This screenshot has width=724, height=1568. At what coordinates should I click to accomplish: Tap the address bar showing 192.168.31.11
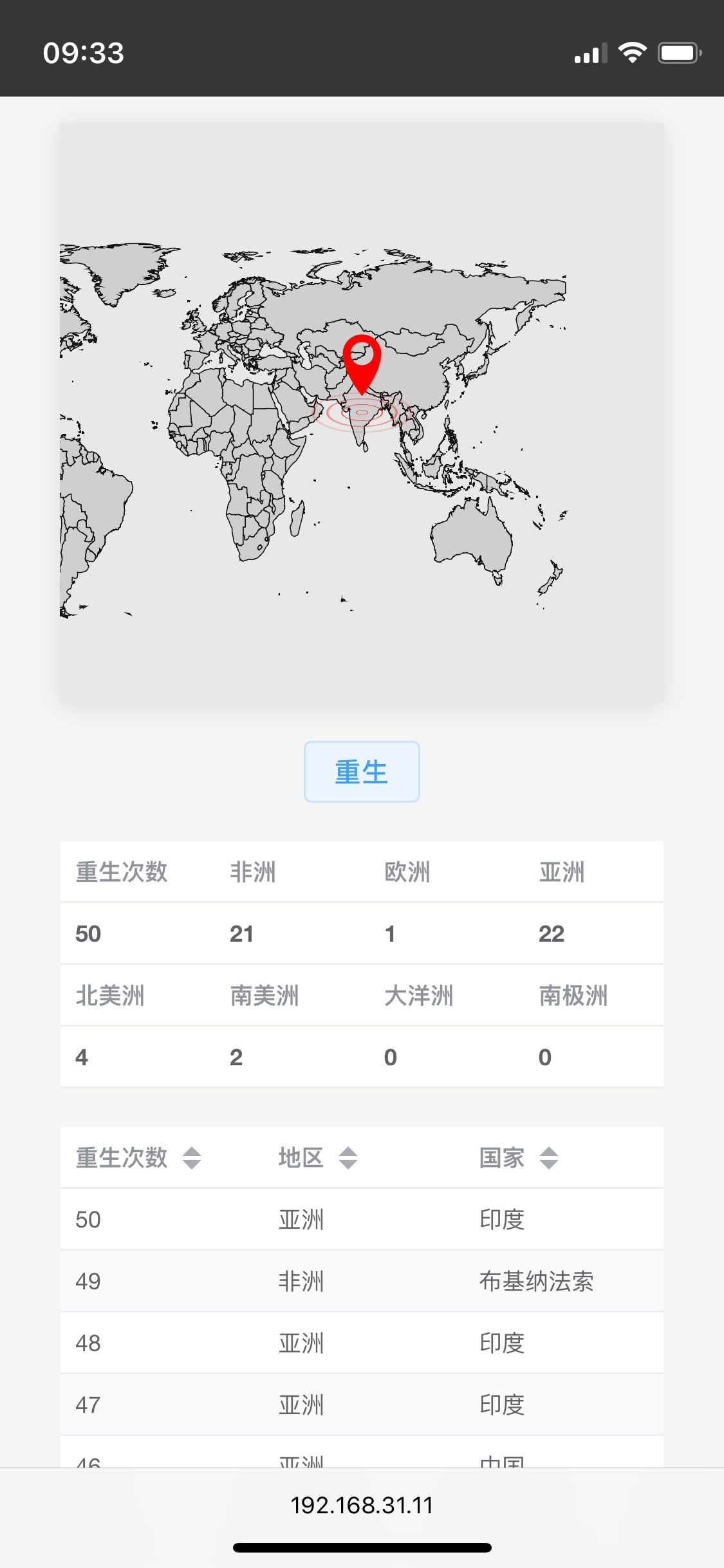(x=362, y=1505)
